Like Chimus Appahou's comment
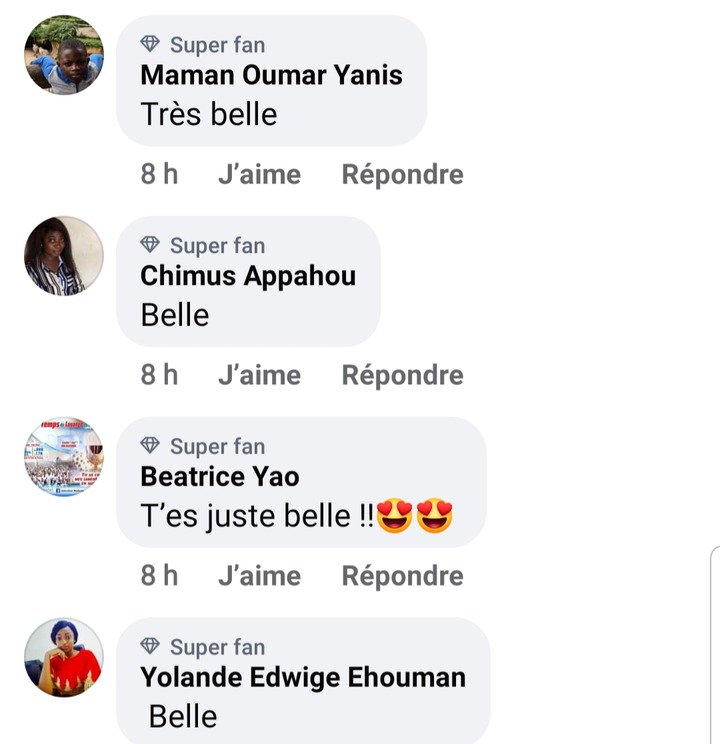The width and height of the screenshot is (720, 744). tap(259, 376)
